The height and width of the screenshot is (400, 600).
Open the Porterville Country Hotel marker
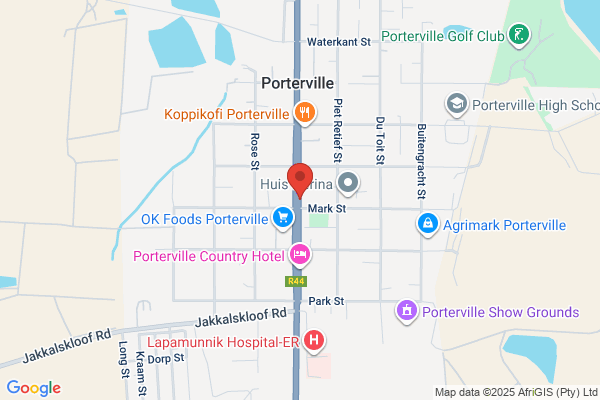click(x=300, y=256)
